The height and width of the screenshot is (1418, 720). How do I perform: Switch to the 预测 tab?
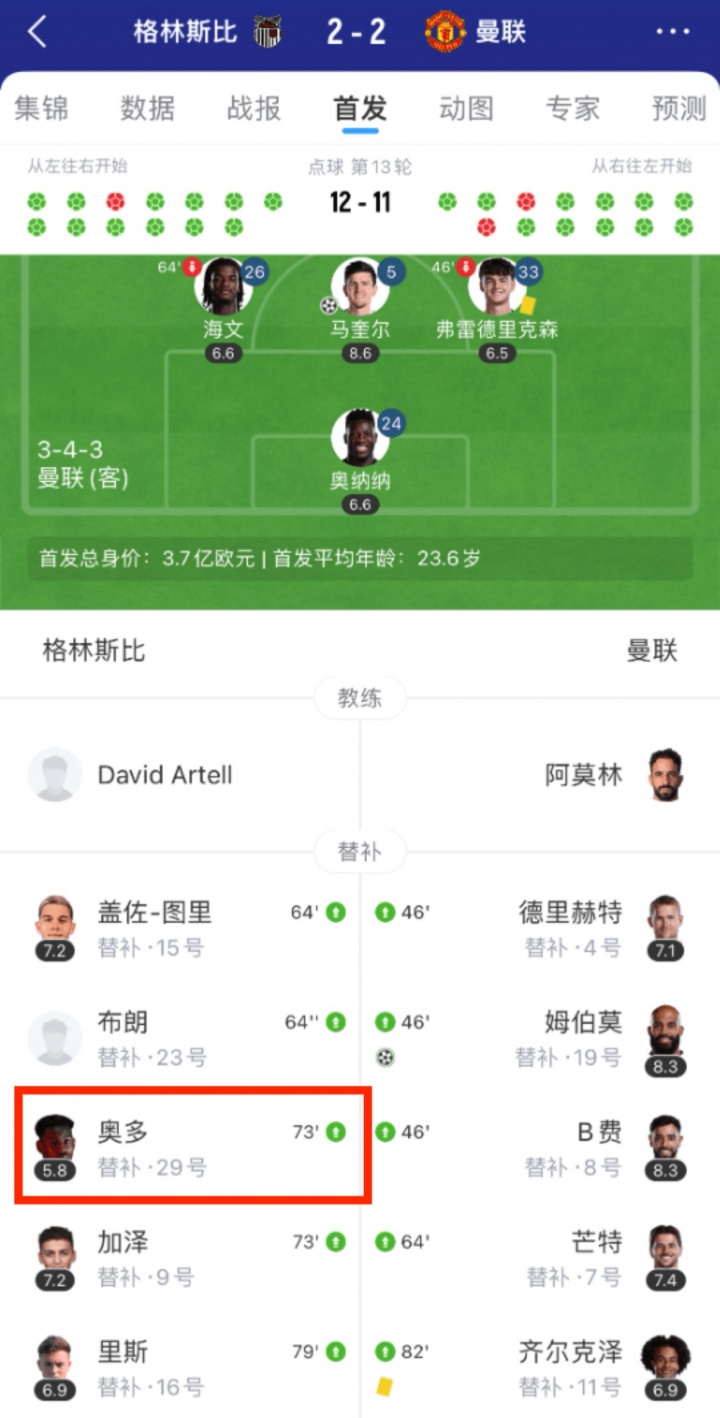pos(678,108)
